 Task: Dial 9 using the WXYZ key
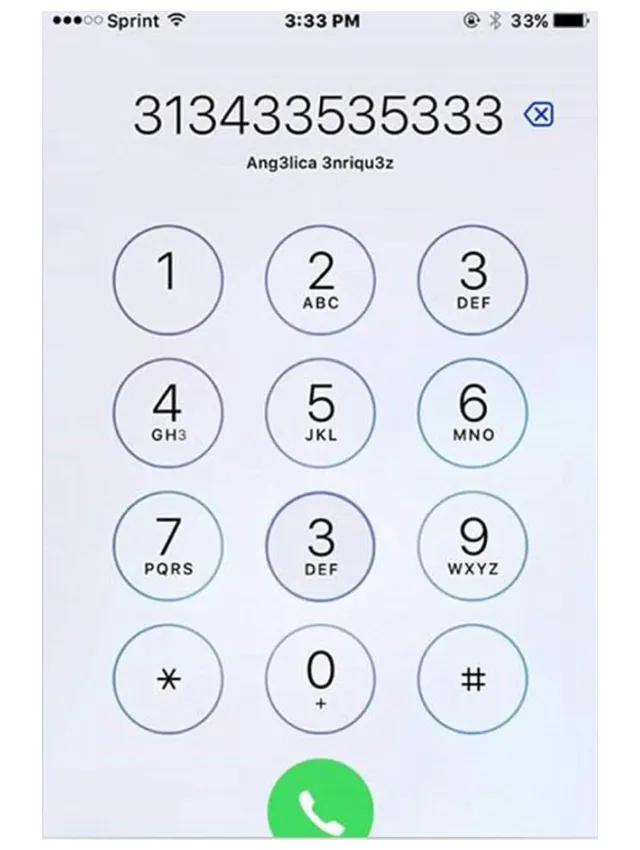tap(472, 547)
